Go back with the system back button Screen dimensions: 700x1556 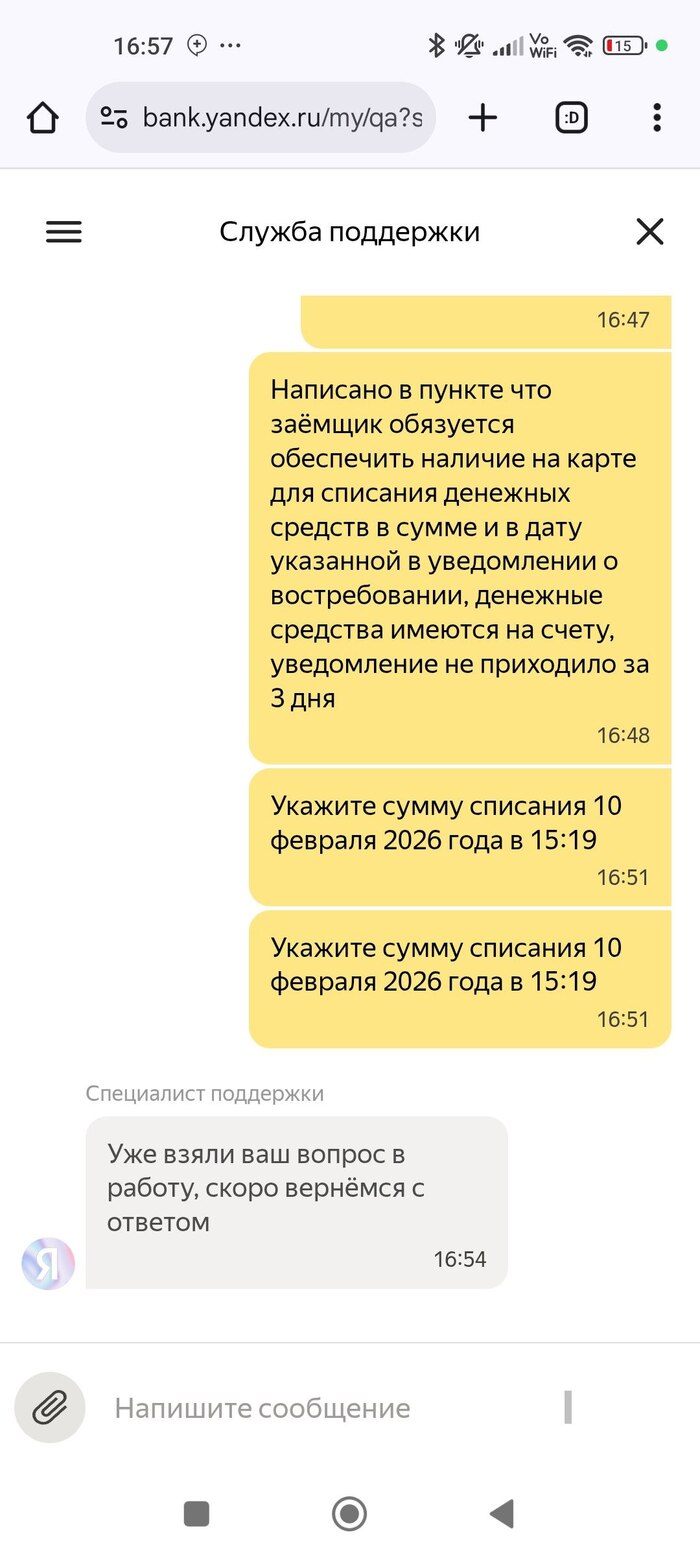501,1513
